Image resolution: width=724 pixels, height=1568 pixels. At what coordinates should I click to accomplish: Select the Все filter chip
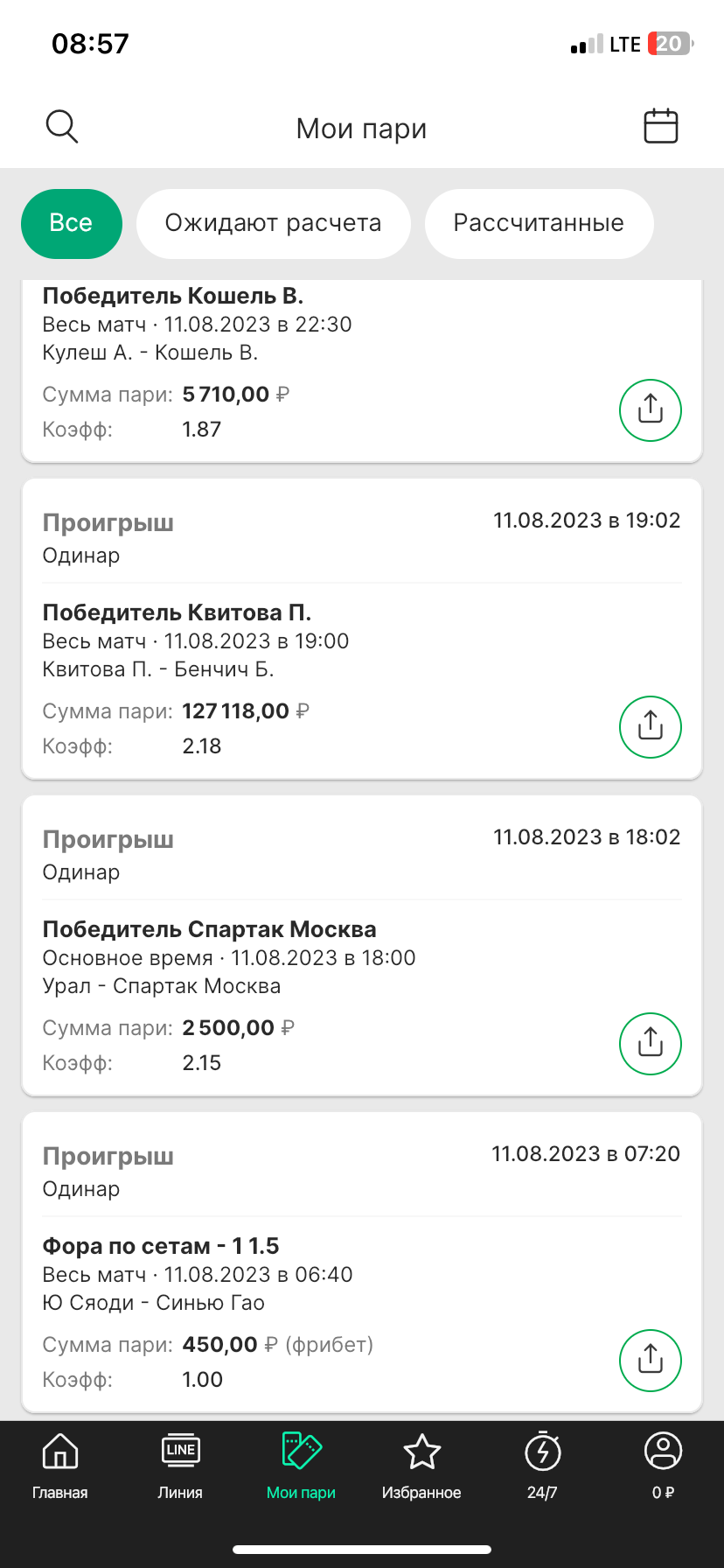(71, 223)
